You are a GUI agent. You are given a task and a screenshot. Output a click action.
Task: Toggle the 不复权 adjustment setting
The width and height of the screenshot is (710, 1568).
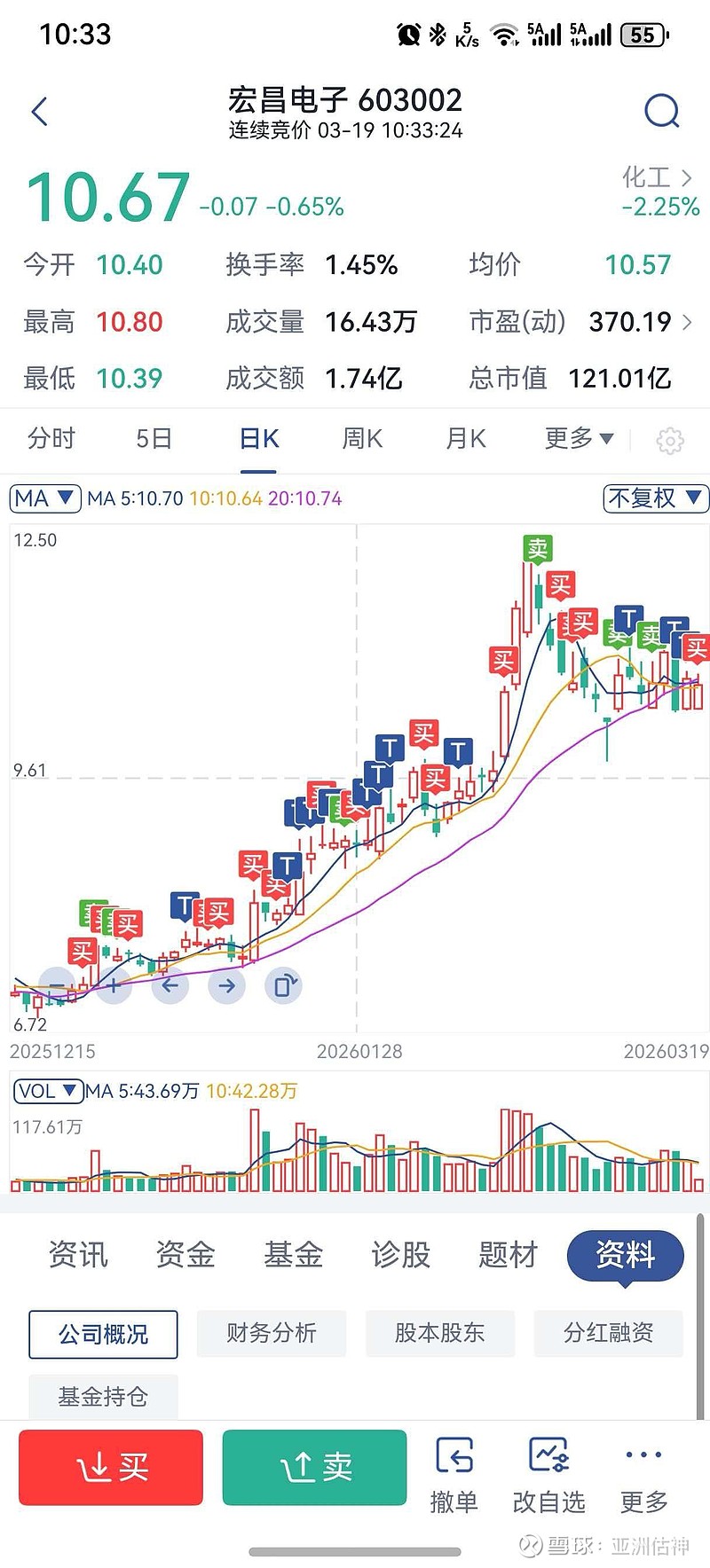tap(655, 498)
